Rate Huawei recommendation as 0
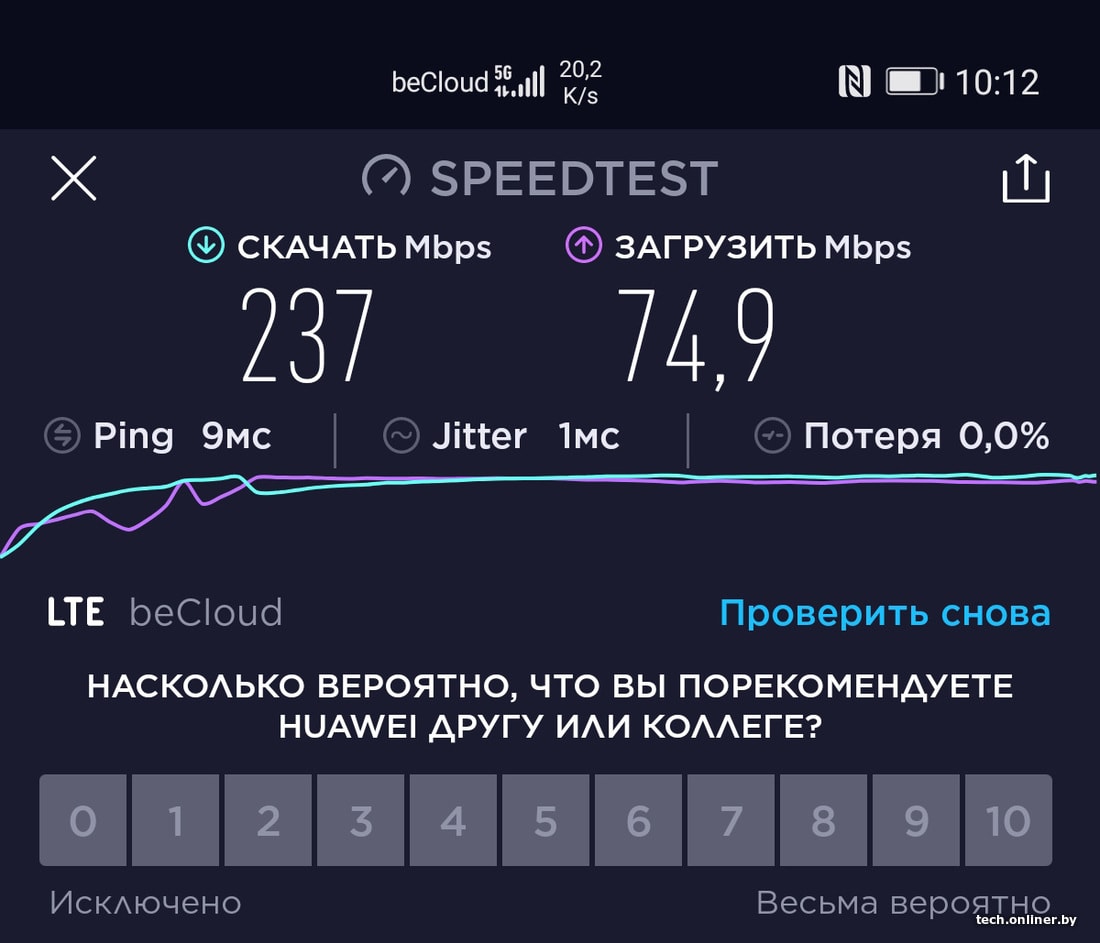 pos(83,820)
